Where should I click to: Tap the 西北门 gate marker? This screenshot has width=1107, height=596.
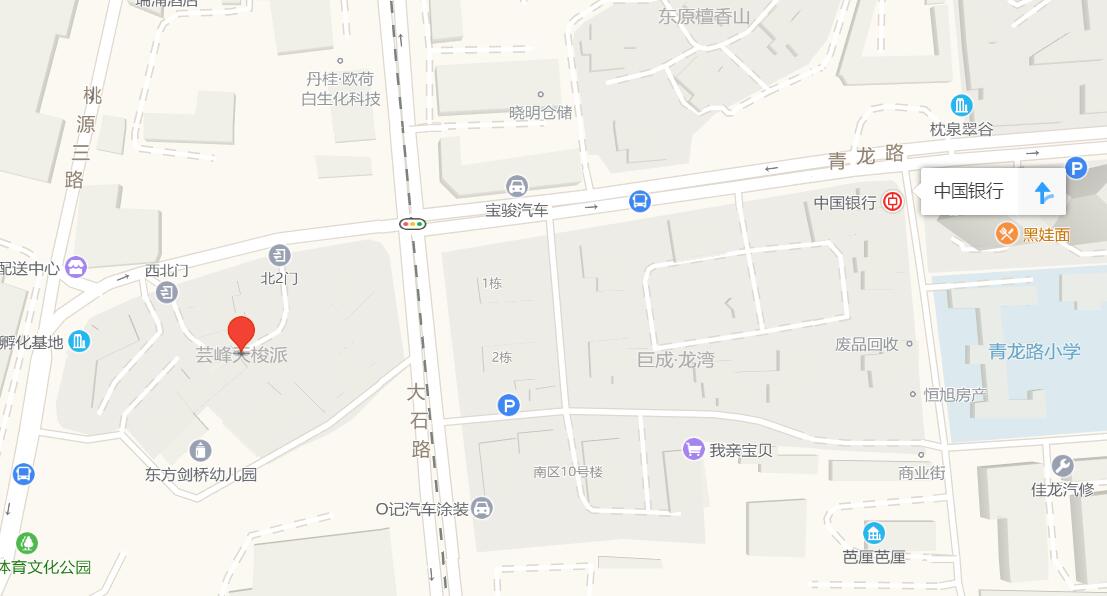[x=167, y=292]
